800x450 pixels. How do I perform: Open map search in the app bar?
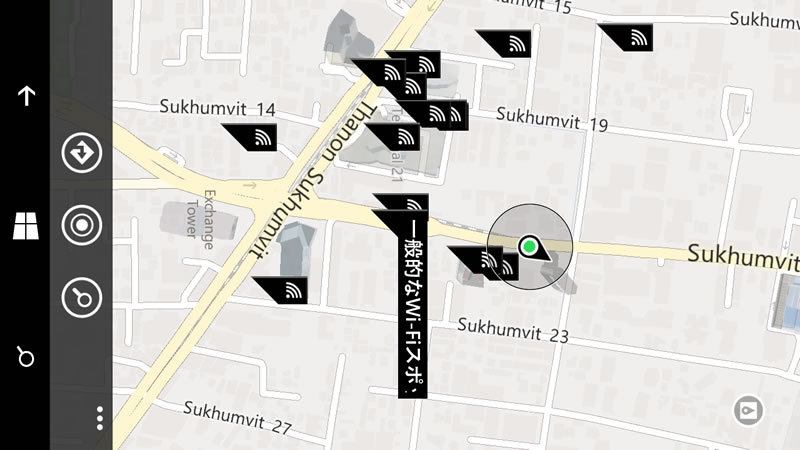click(x=82, y=297)
